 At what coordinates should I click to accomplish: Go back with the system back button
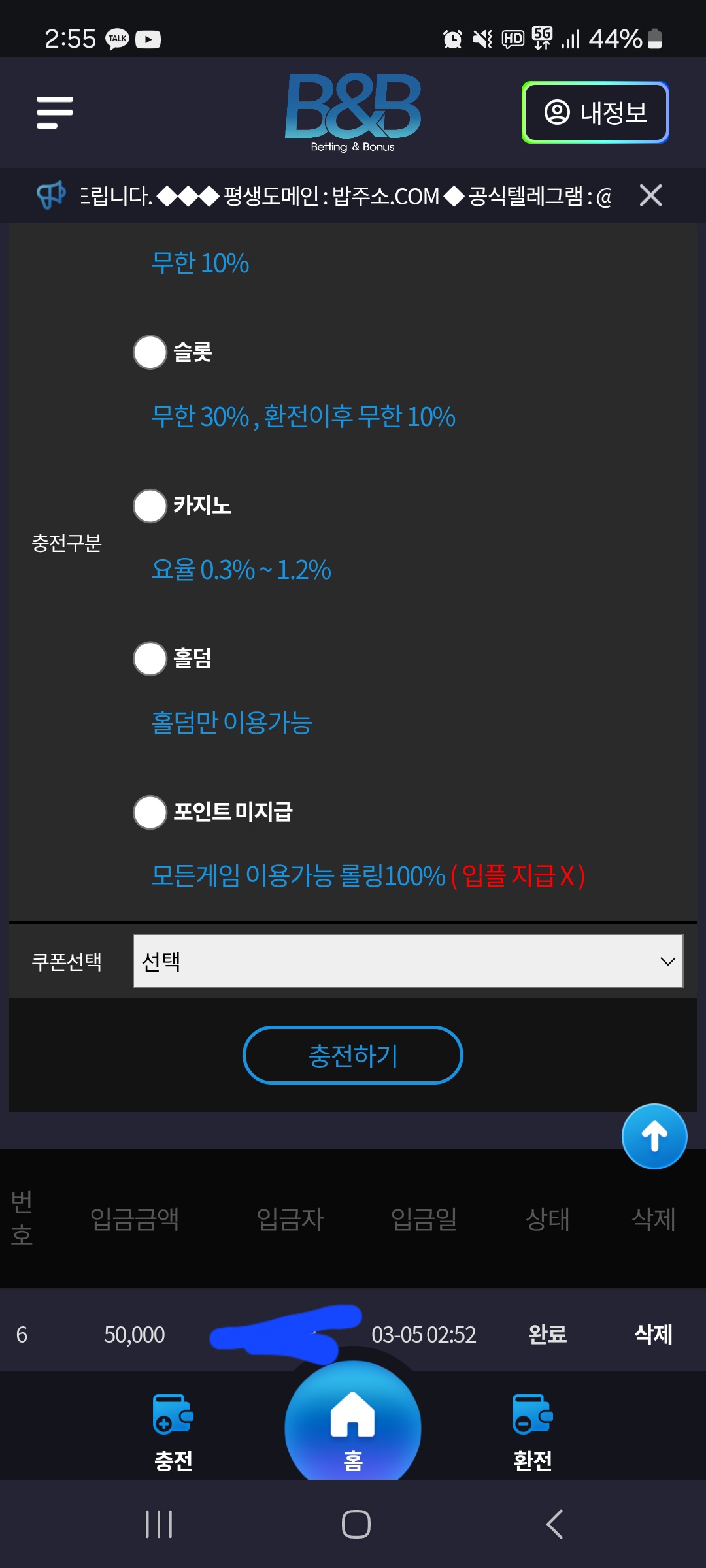point(554,1524)
